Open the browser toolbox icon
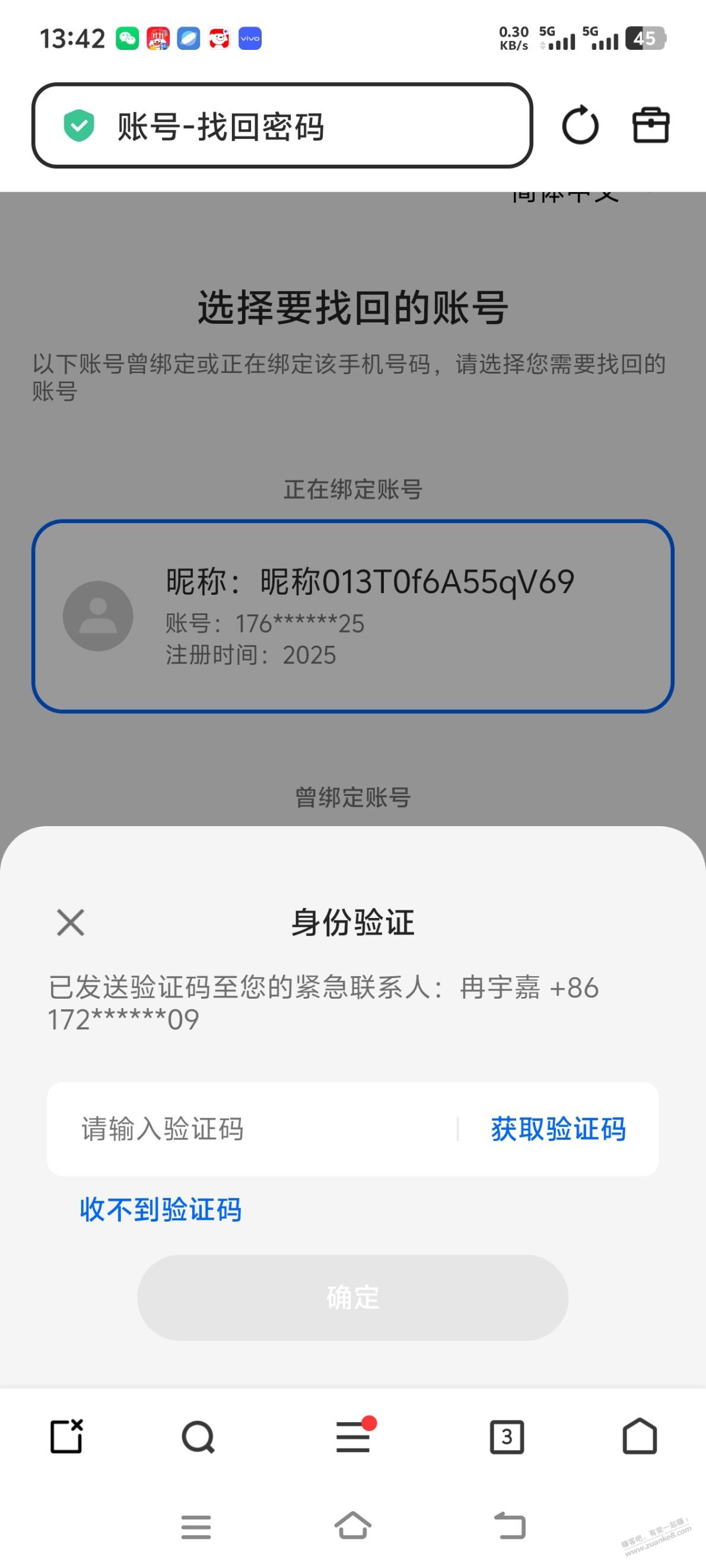Screen dimensions: 706x1568 coord(651,126)
